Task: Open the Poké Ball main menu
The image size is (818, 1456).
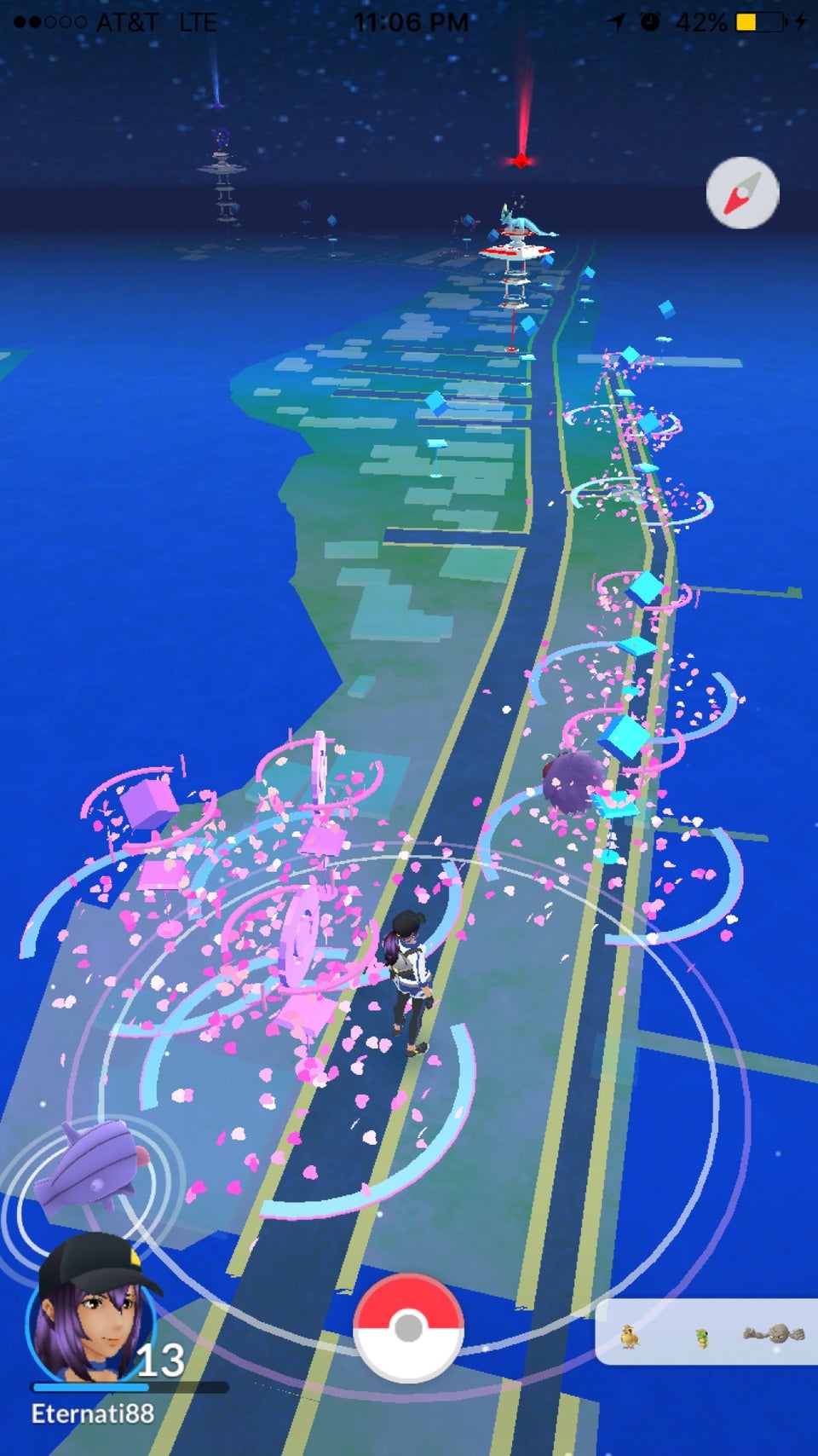Action: point(409,1327)
